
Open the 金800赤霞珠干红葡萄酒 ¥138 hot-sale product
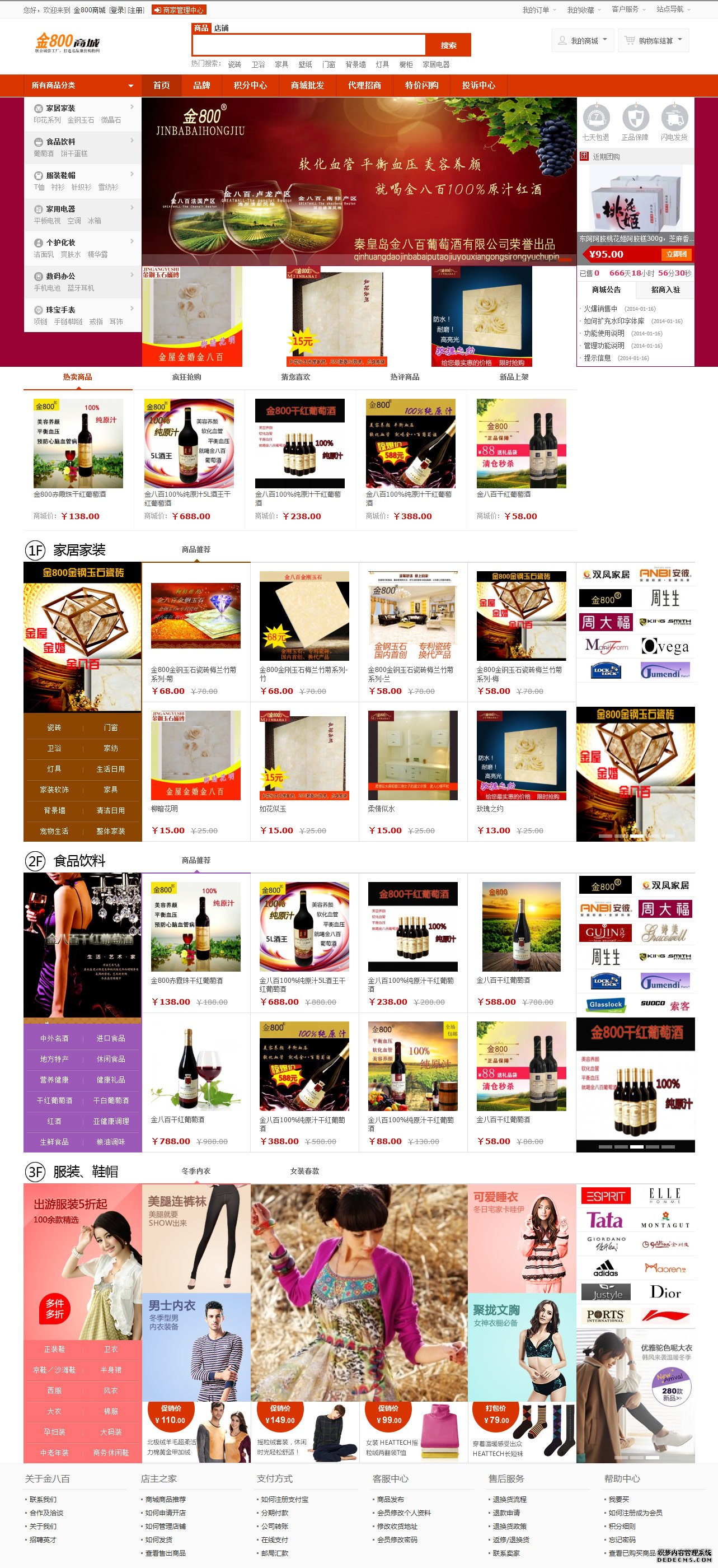pyautogui.click(x=78, y=444)
